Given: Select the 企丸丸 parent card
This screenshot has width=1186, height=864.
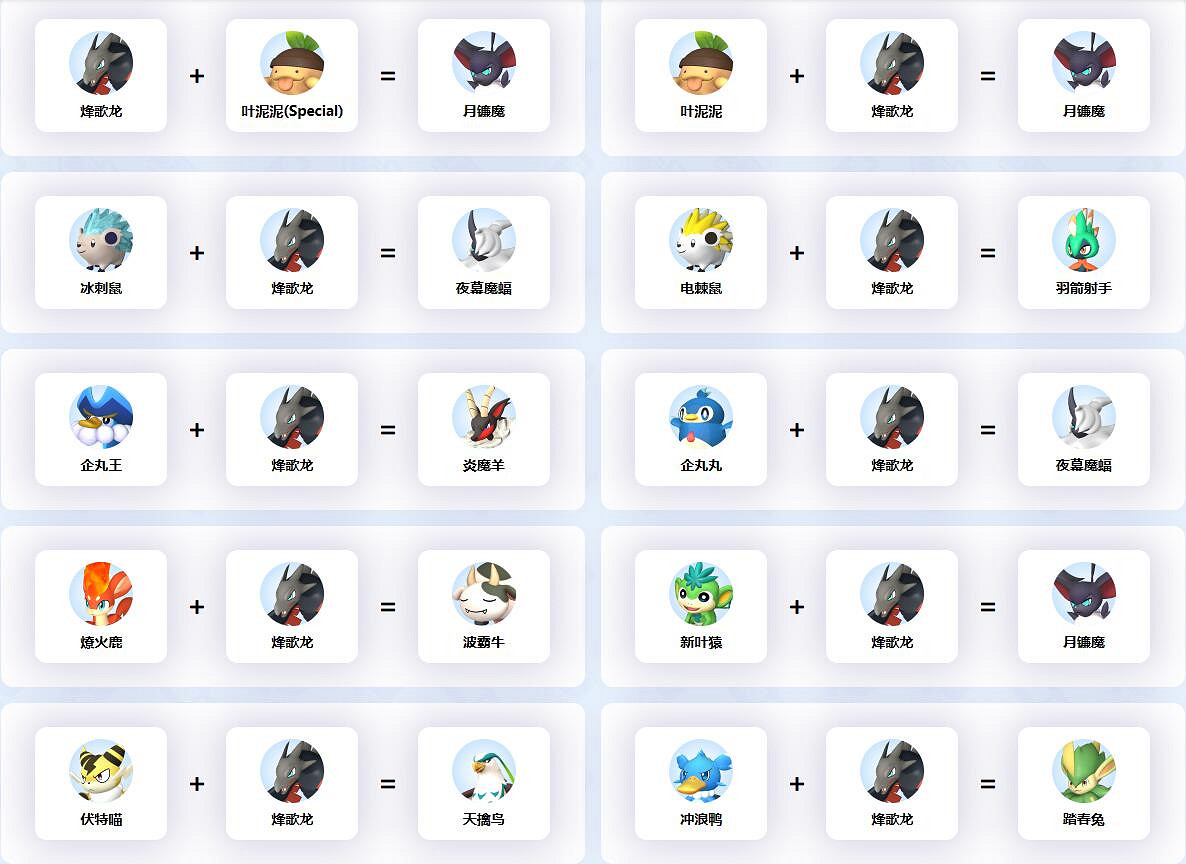Looking at the screenshot, I should click(x=701, y=429).
